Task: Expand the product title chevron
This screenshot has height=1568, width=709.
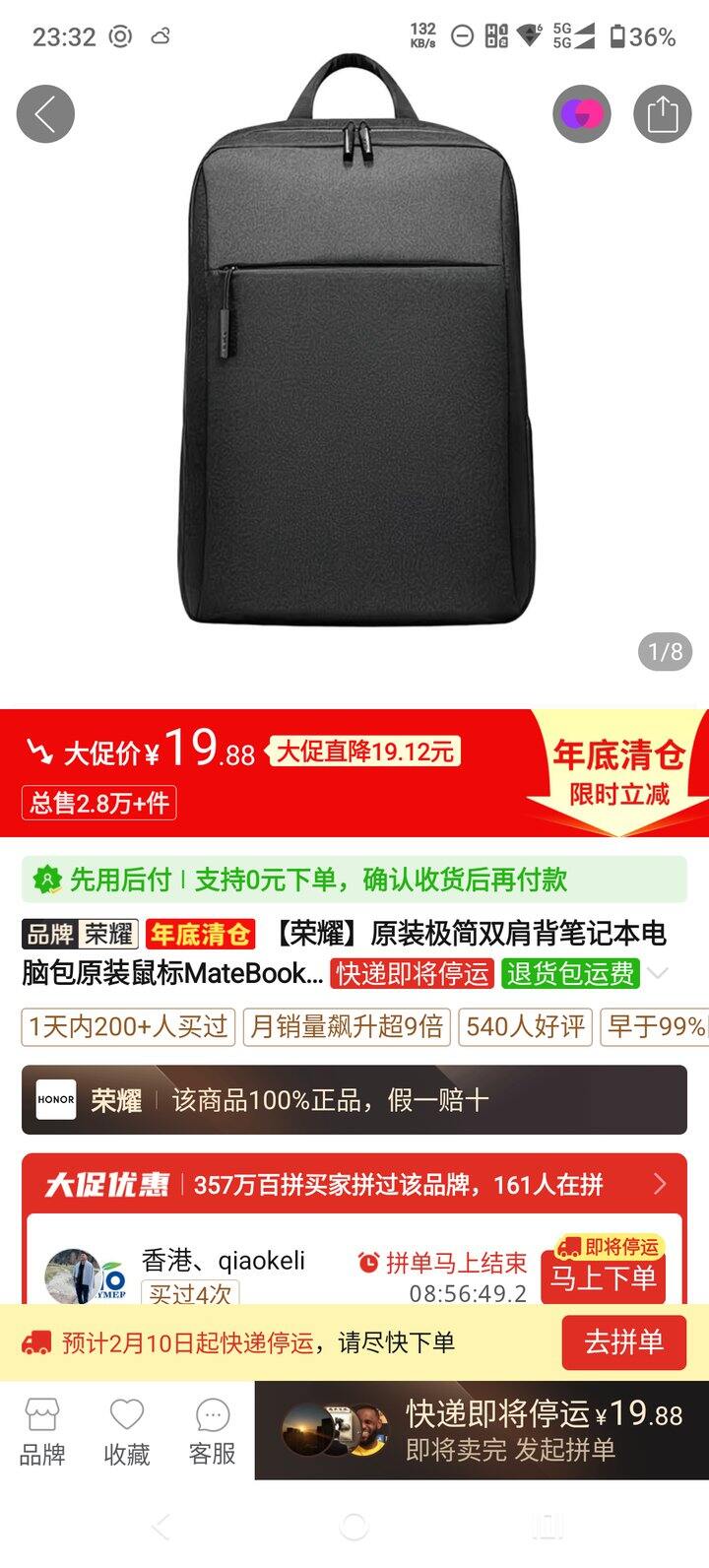Action: 658,973
